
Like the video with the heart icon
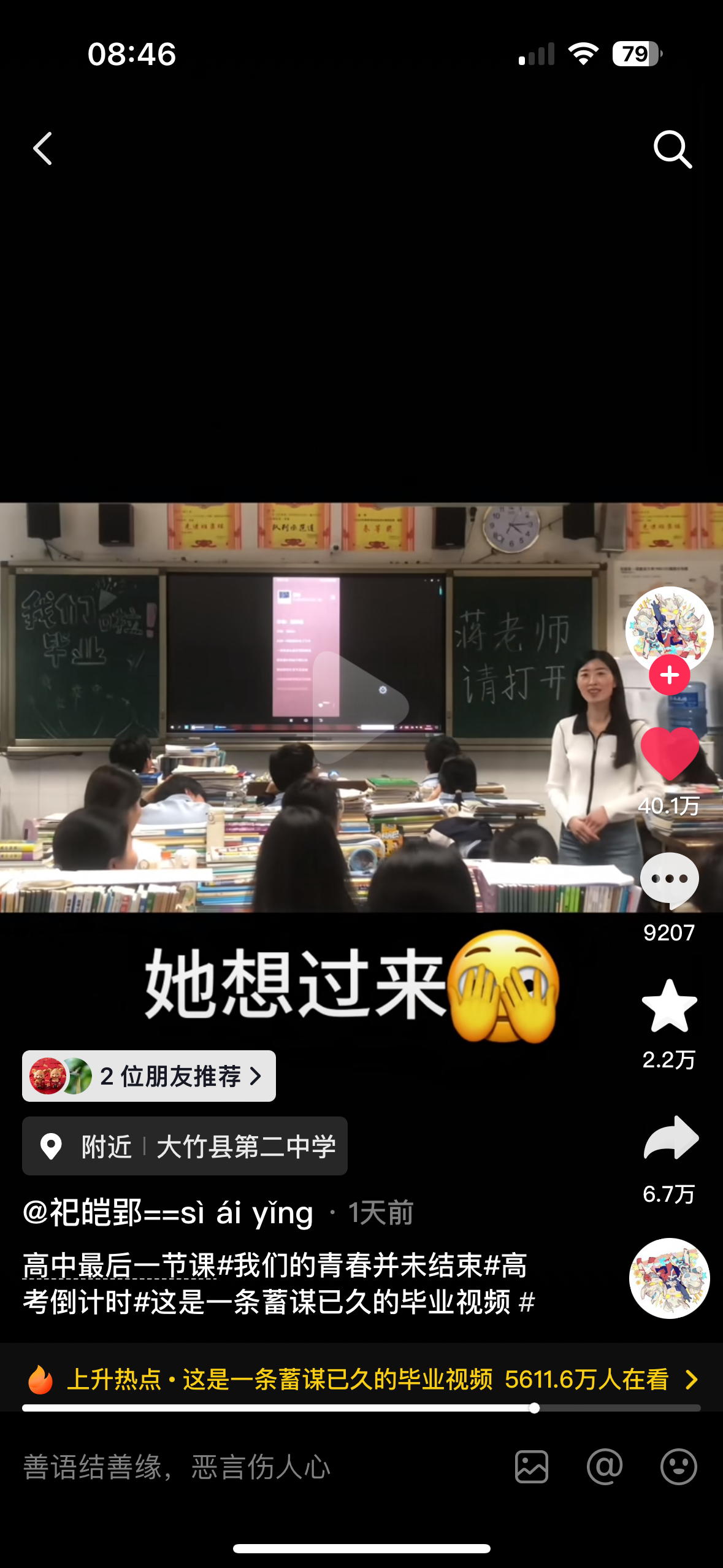tap(669, 753)
